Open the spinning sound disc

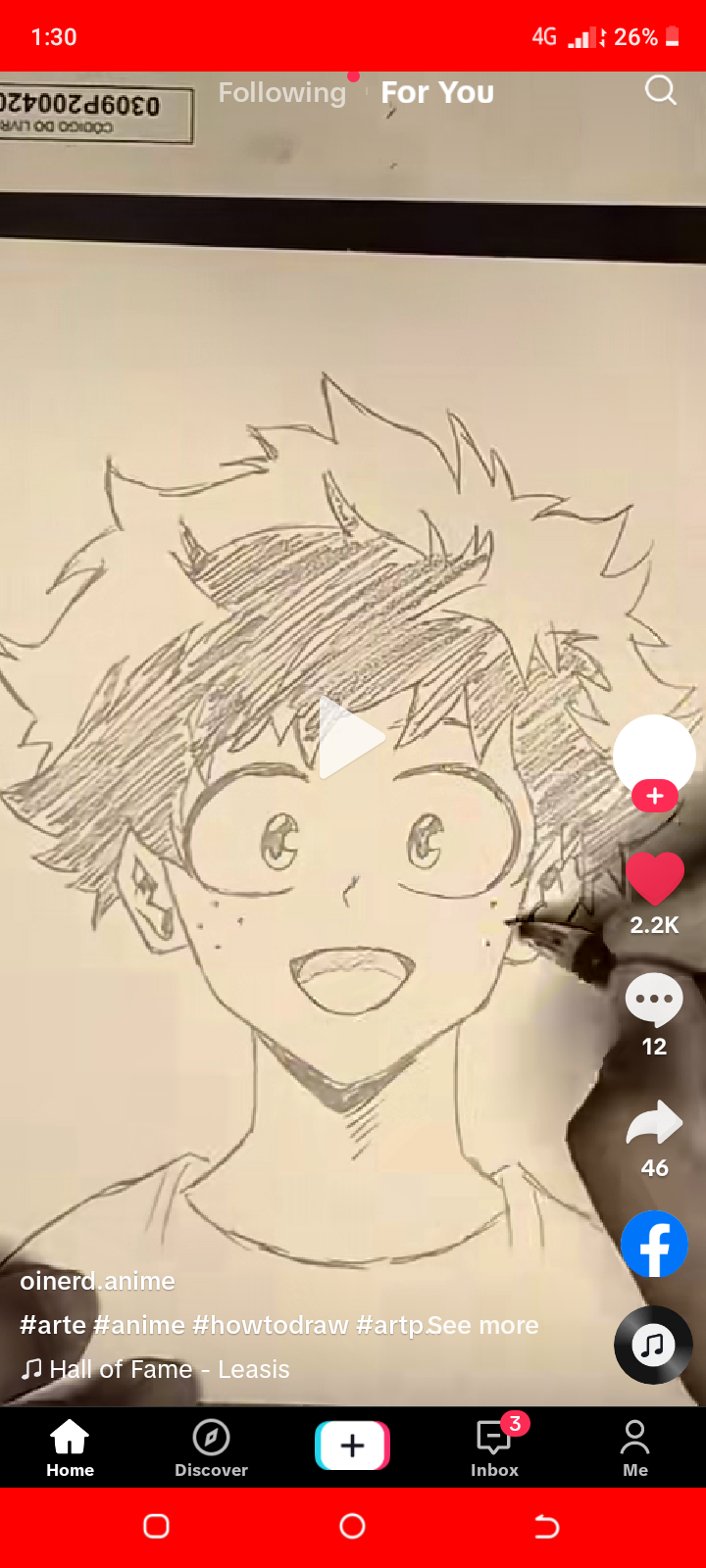point(654,1345)
